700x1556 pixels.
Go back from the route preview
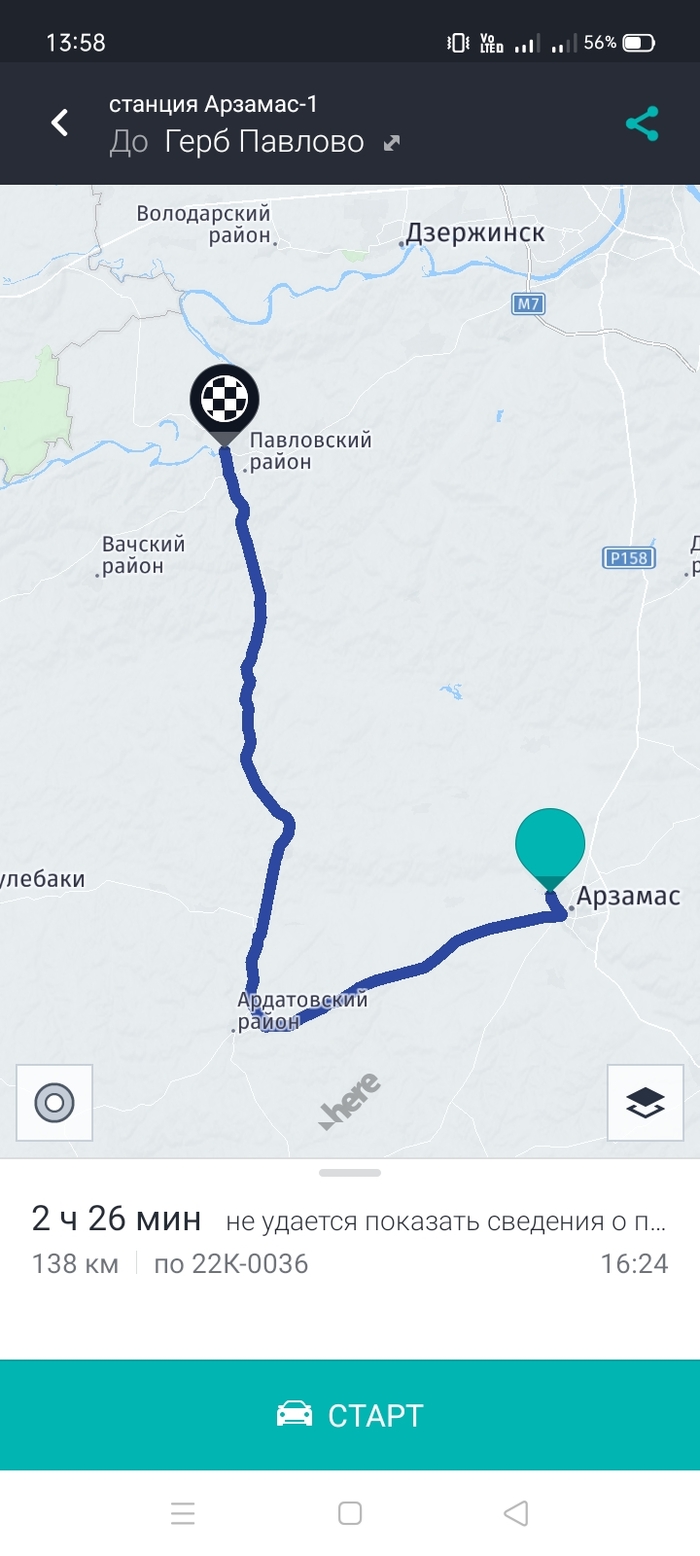[60, 123]
